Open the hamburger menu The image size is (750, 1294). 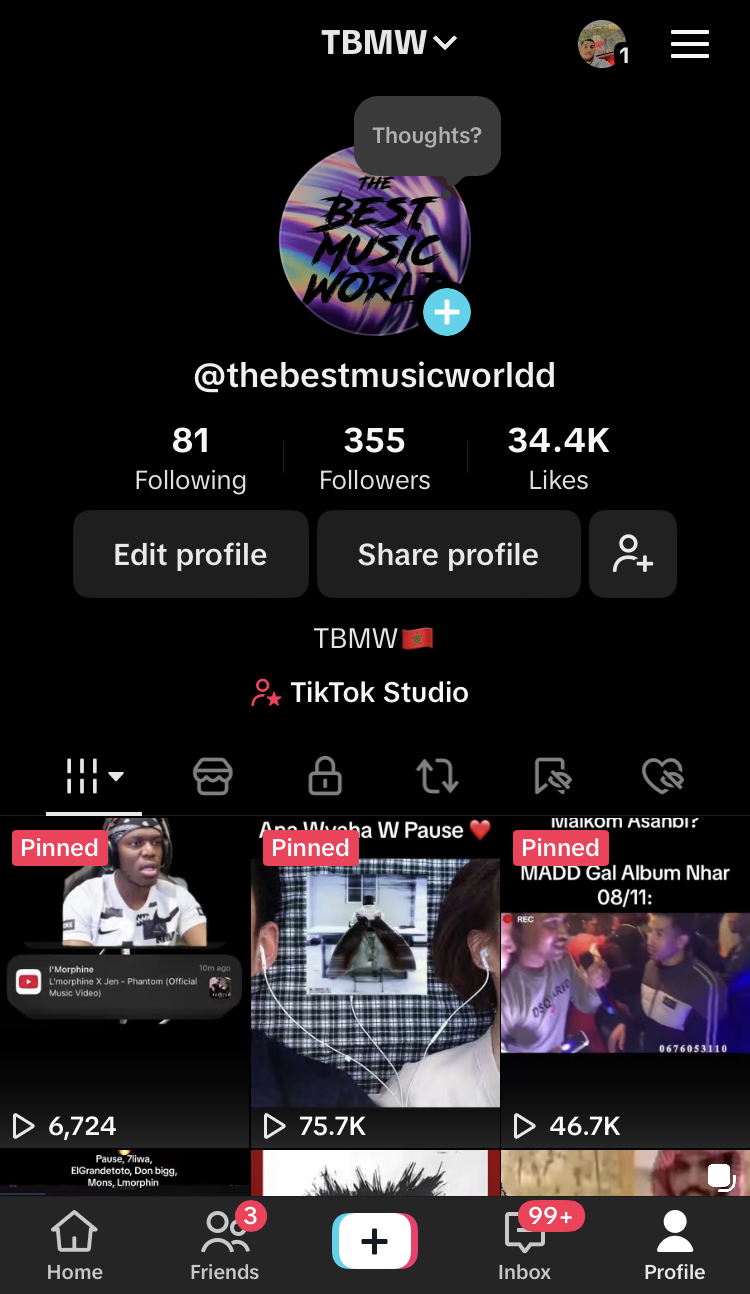[690, 43]
